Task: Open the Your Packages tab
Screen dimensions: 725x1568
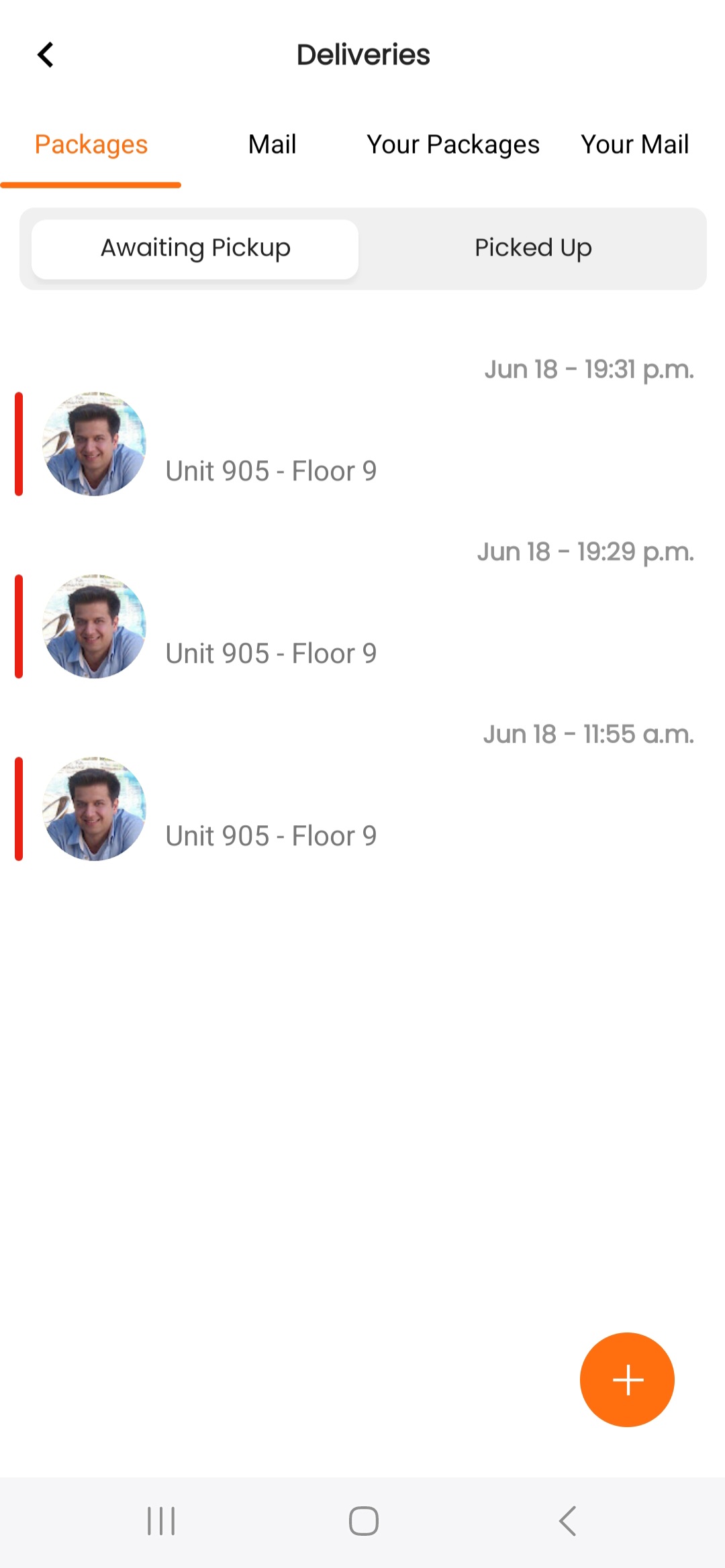Action: (x=453, y=145)
